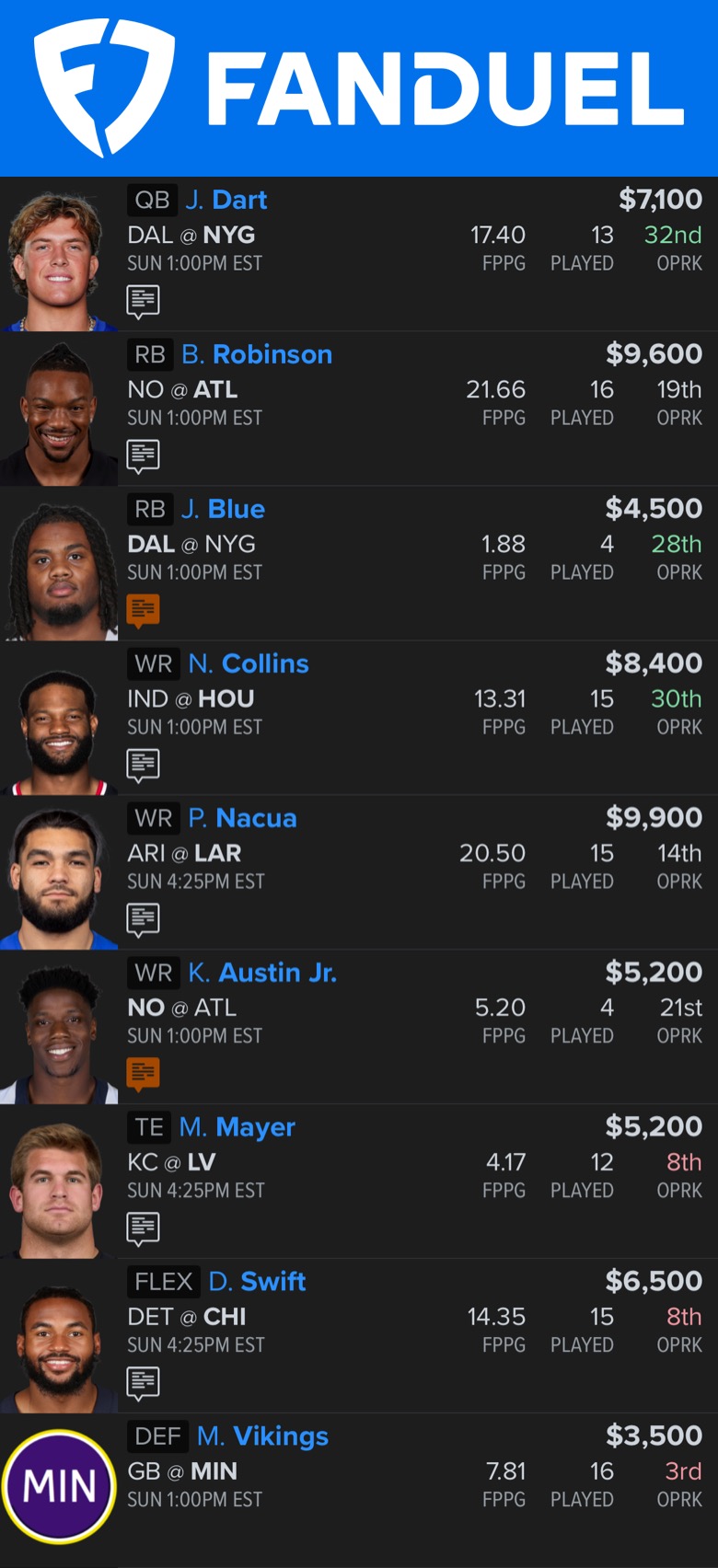Open K. Austin Jr.'s player card

262,974
